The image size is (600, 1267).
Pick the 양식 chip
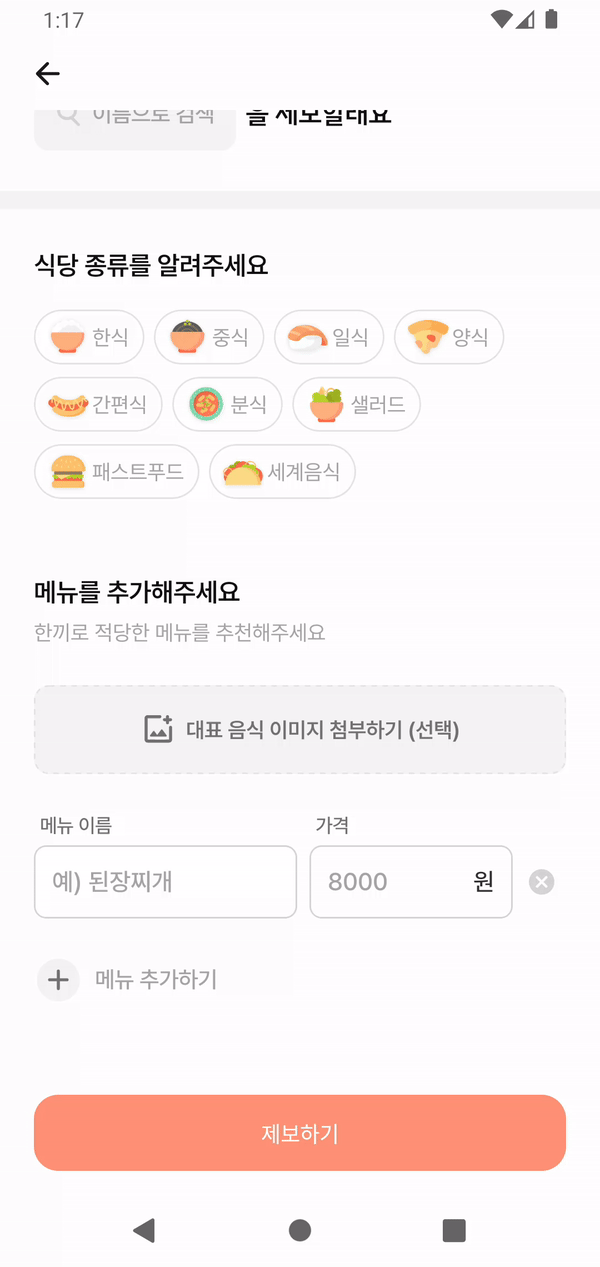coord(449,337)
